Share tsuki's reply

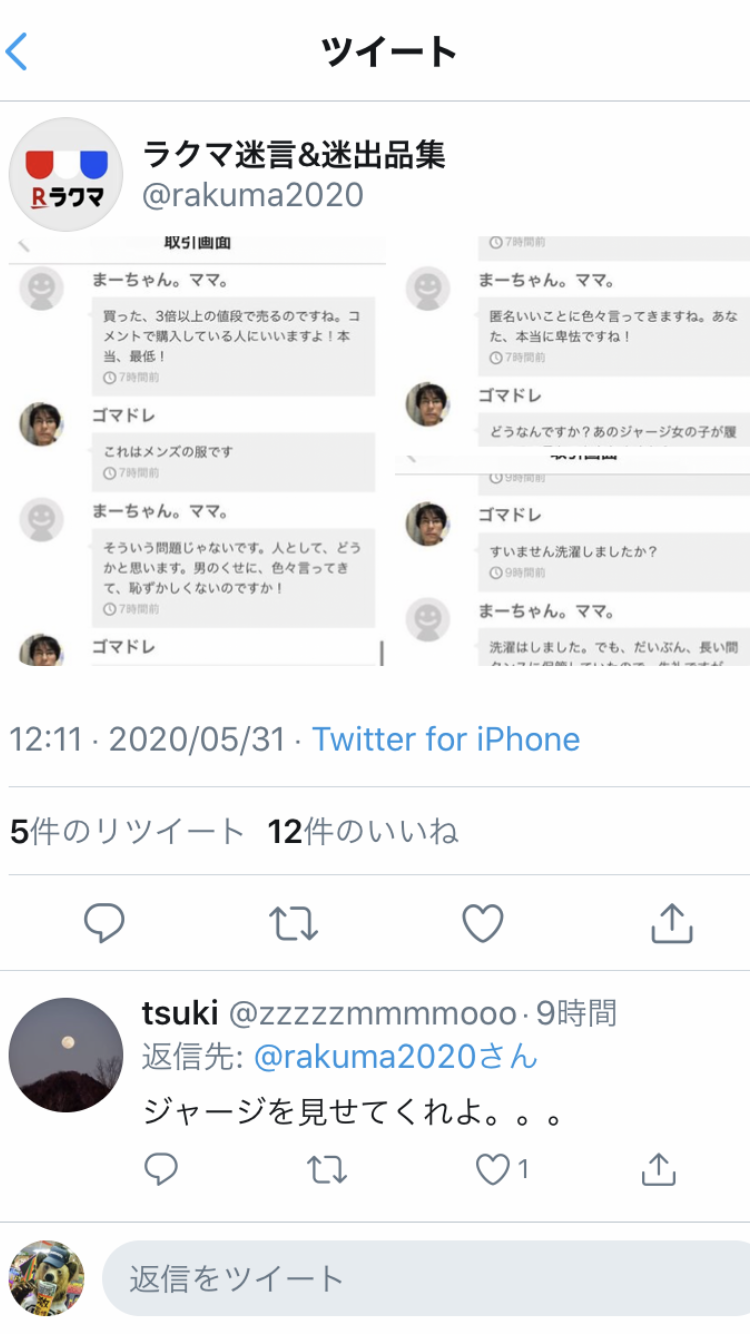[x=657, y=1168]
